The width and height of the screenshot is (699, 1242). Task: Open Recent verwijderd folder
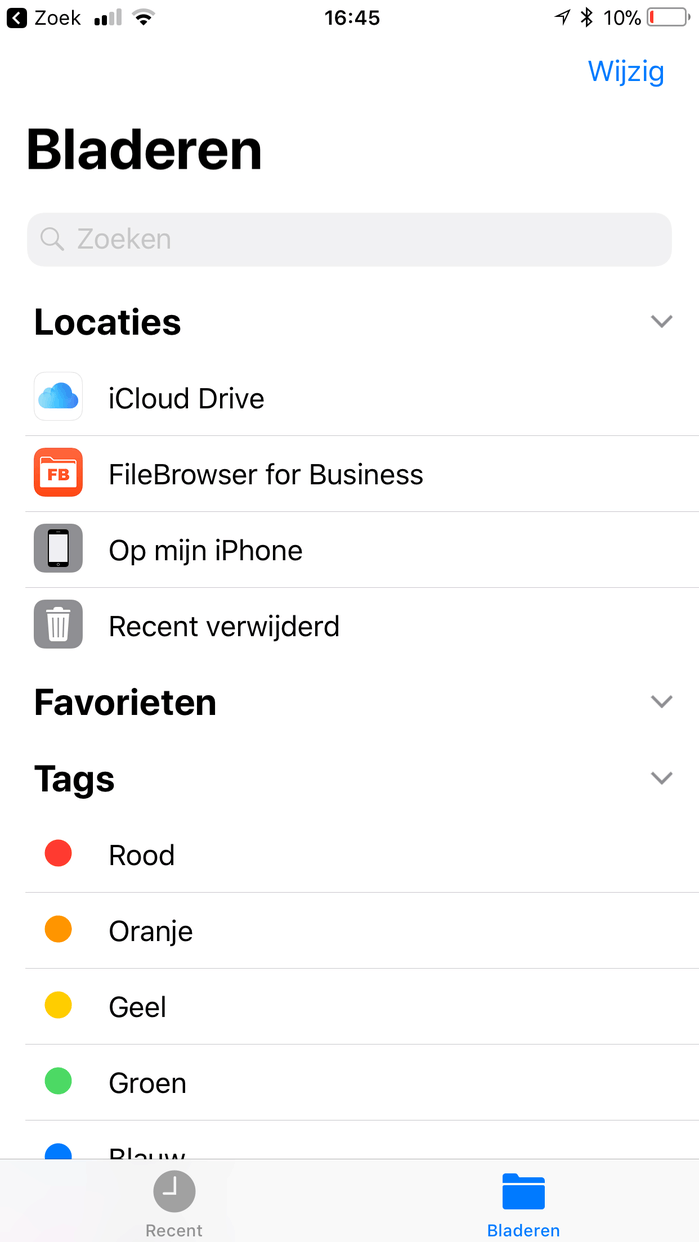click(x=224, y=626)
